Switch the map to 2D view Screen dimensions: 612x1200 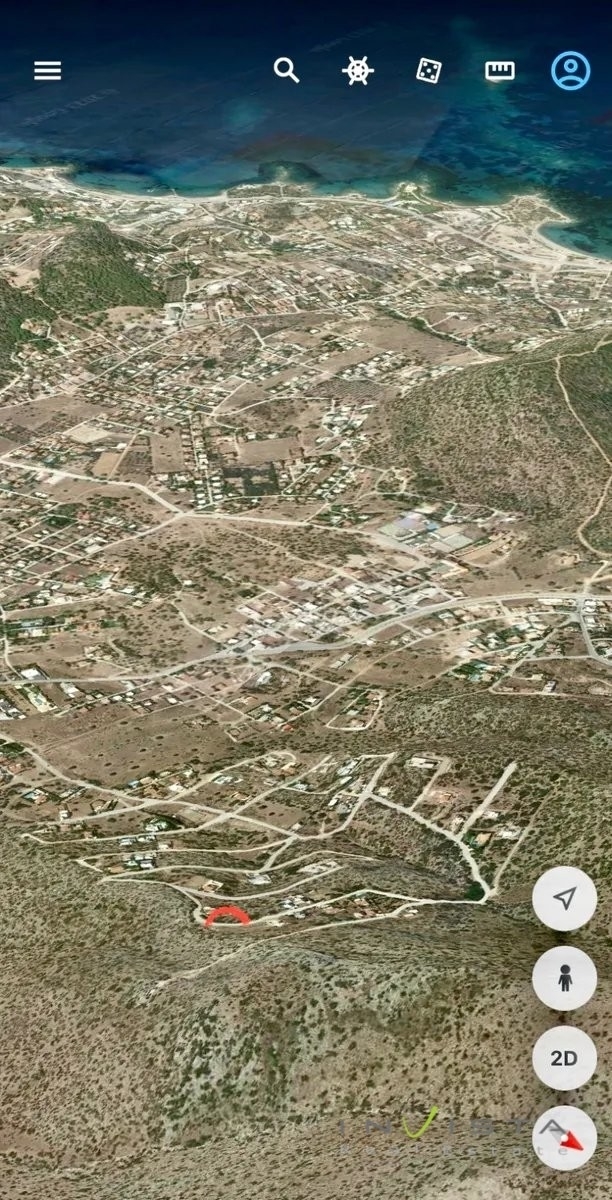[564, 1058]
